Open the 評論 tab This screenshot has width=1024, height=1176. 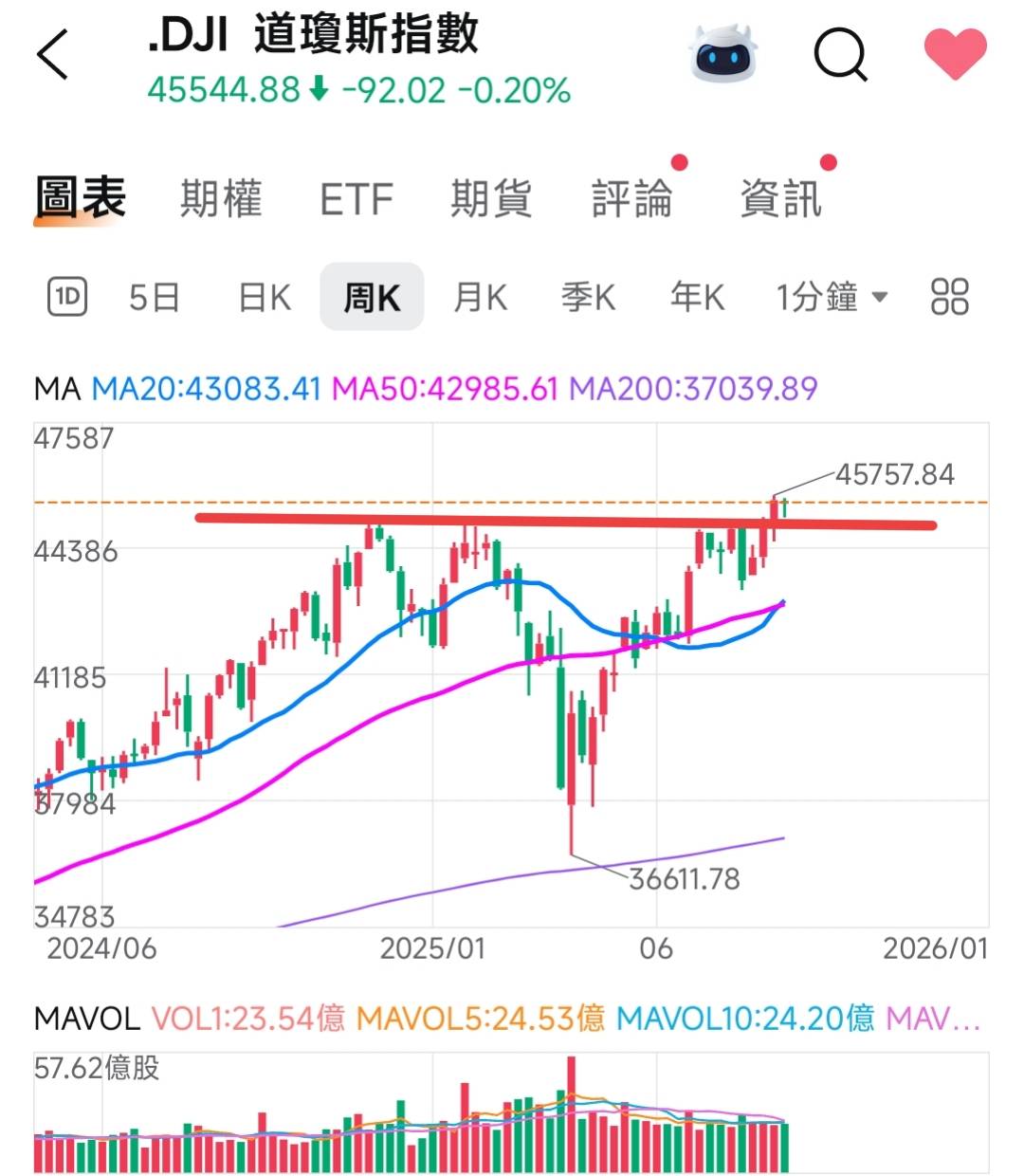click(631, 199)
